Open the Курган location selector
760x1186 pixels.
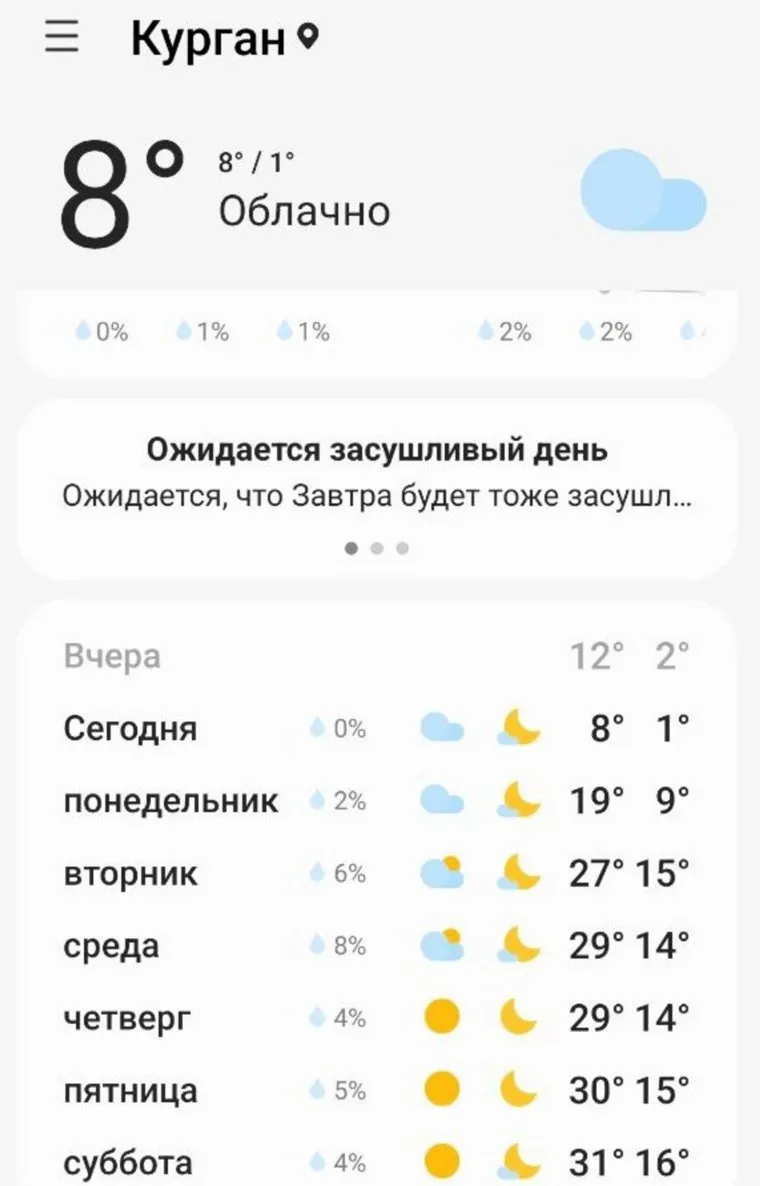tap(224, 40)
